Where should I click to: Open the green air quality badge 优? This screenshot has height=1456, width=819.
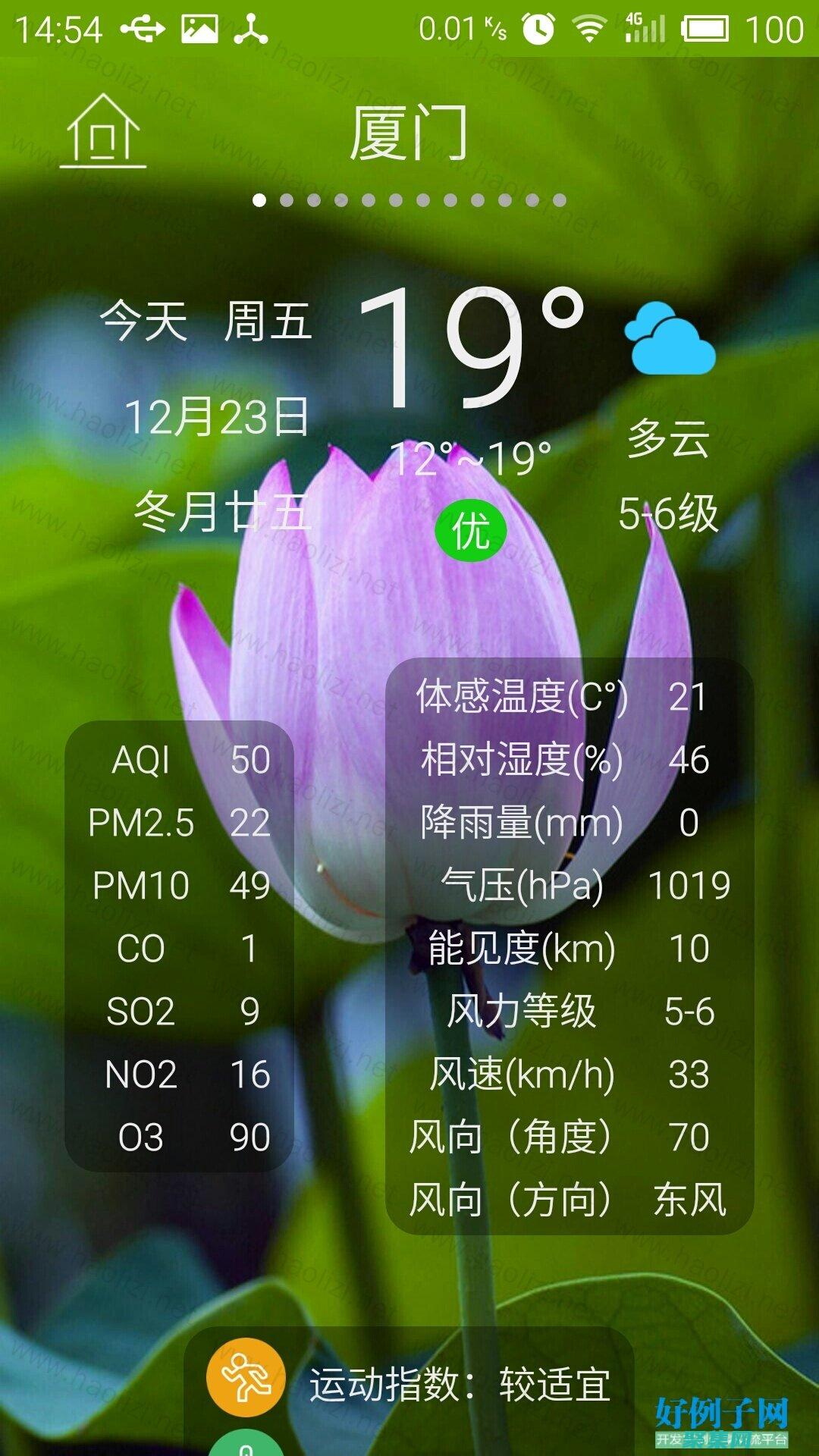click(471, 529)
